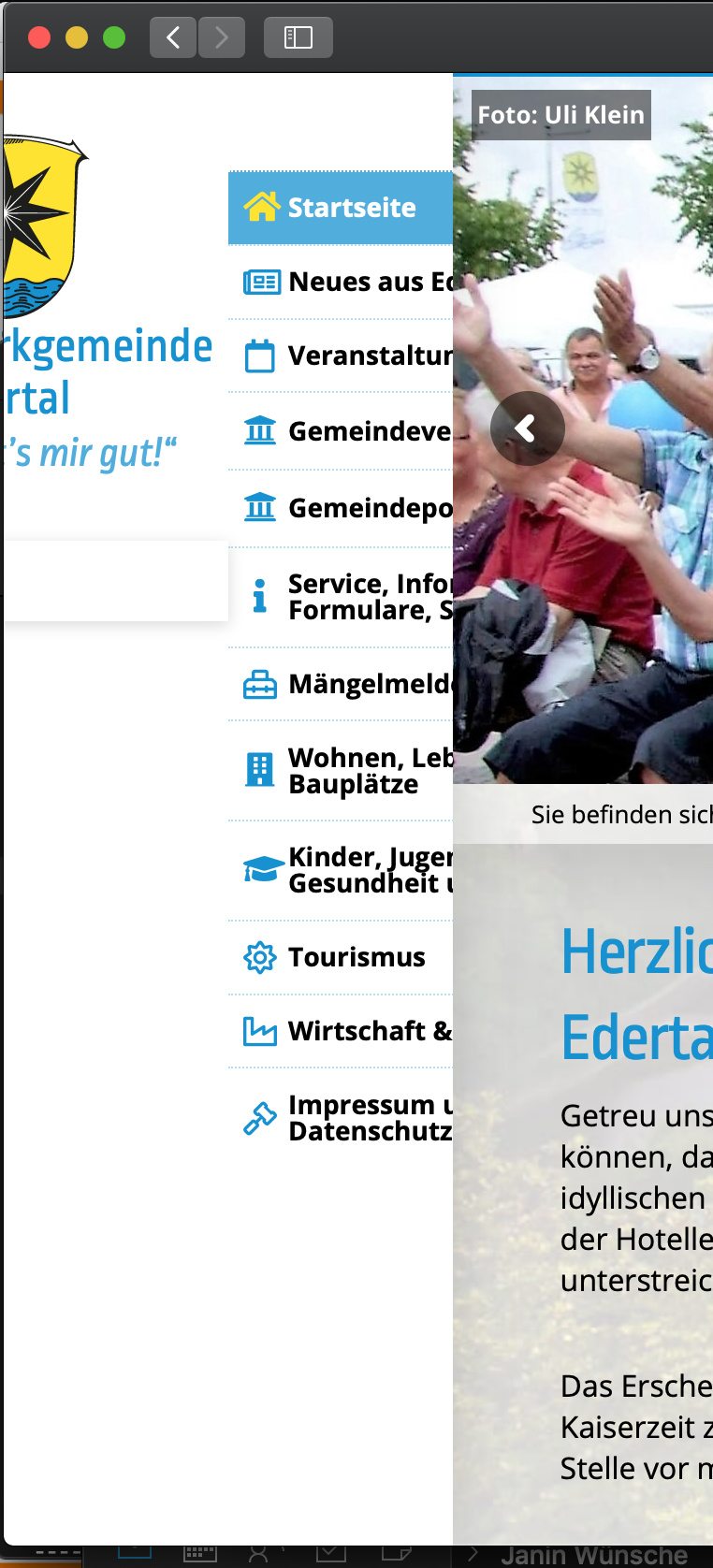
Task: Minimize the window with the yellow button
Action: point(77,37)
